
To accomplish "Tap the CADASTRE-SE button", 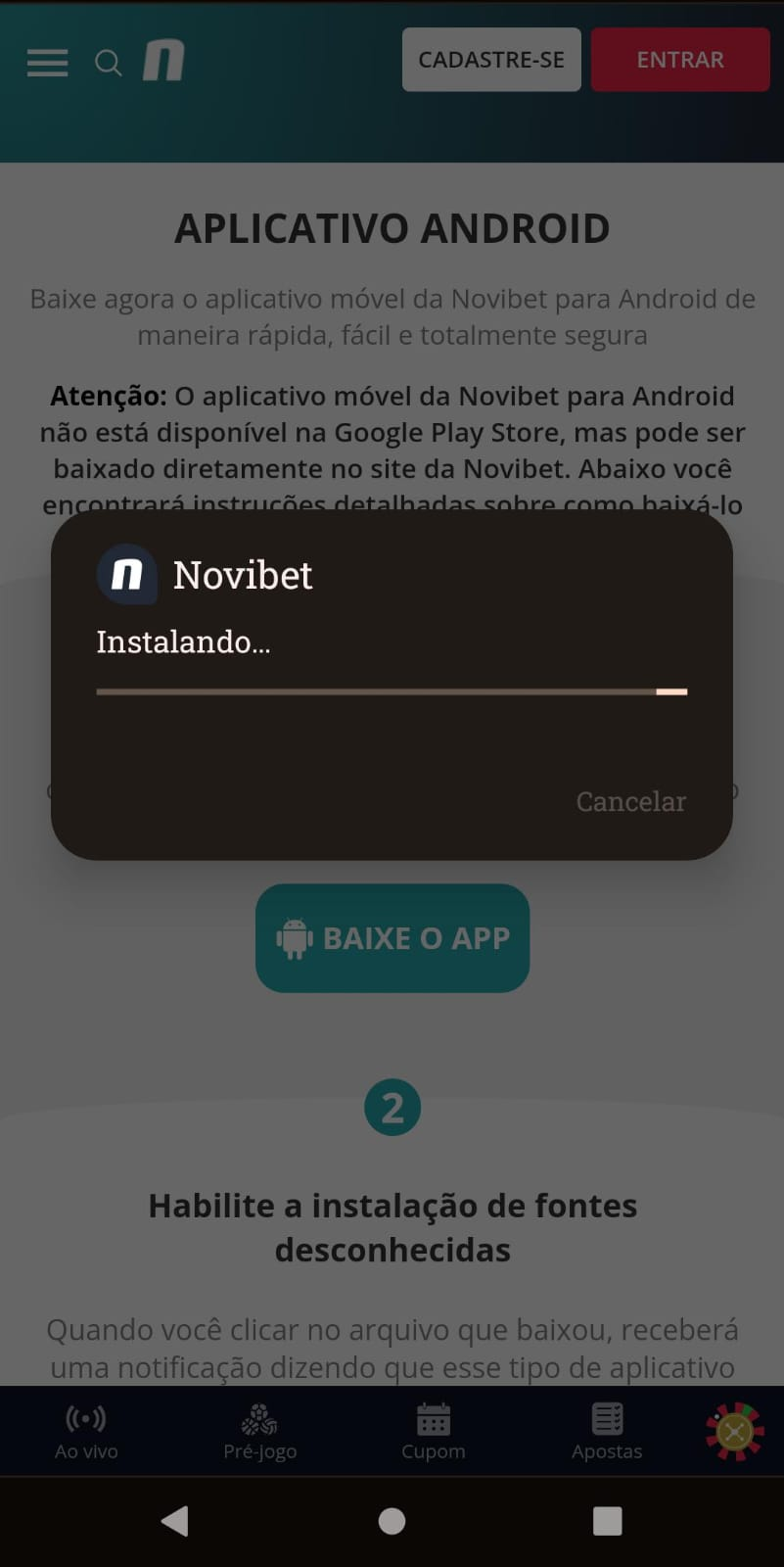I will point(491,60).
